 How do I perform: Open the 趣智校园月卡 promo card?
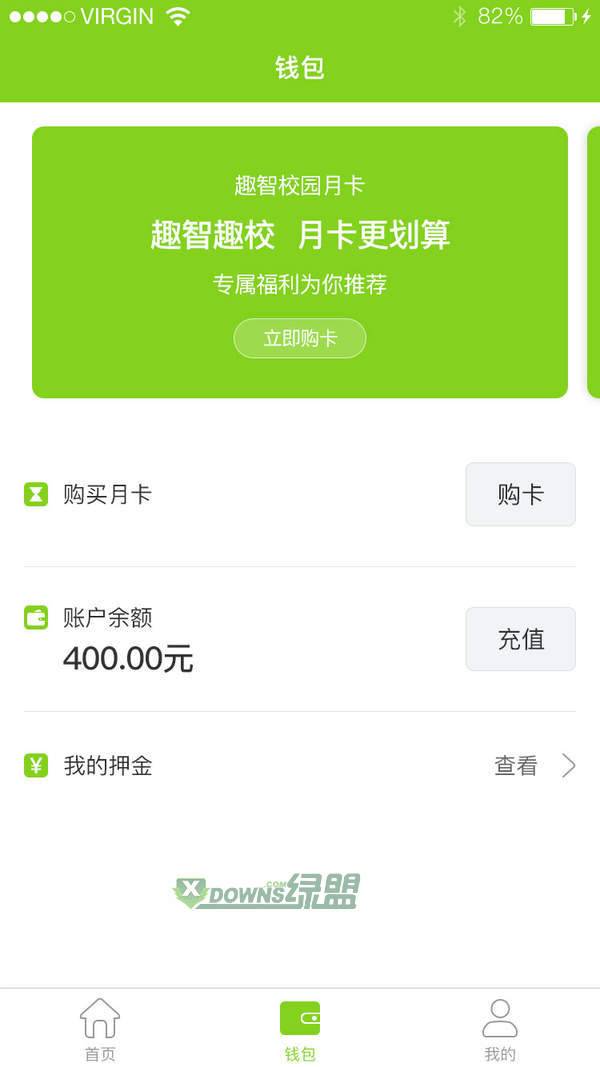coord(300,262)
